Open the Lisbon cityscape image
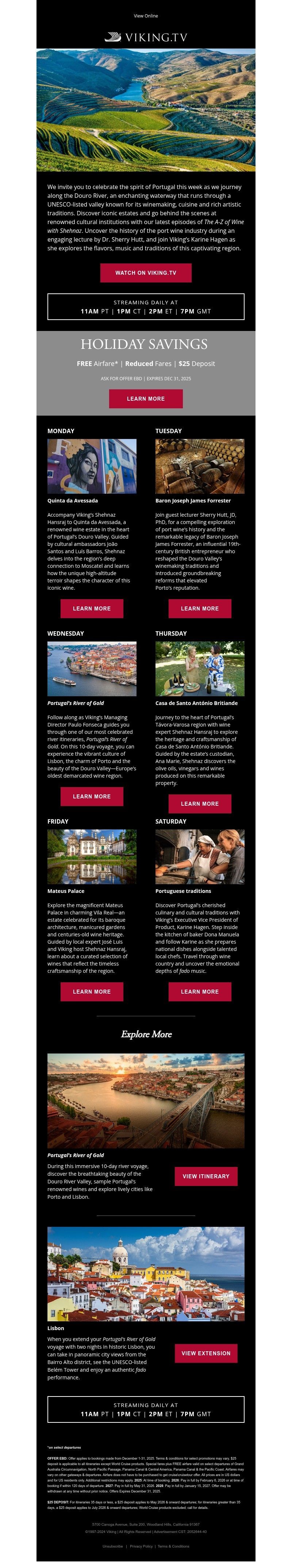Image resolution: width=292 pixels, height=1568 pixels. (x=145, y=1274)
